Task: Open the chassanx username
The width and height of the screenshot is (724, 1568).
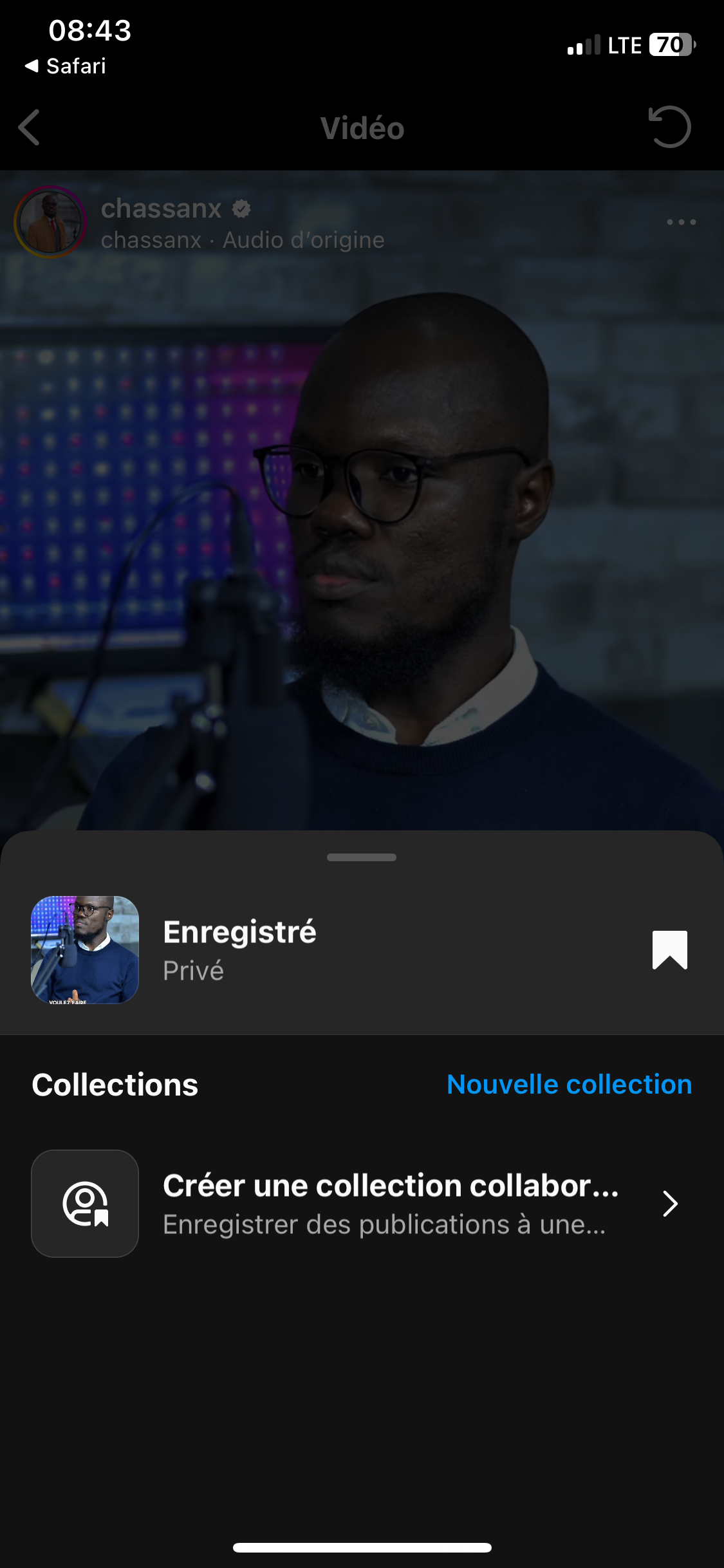Action: (161, 209)
